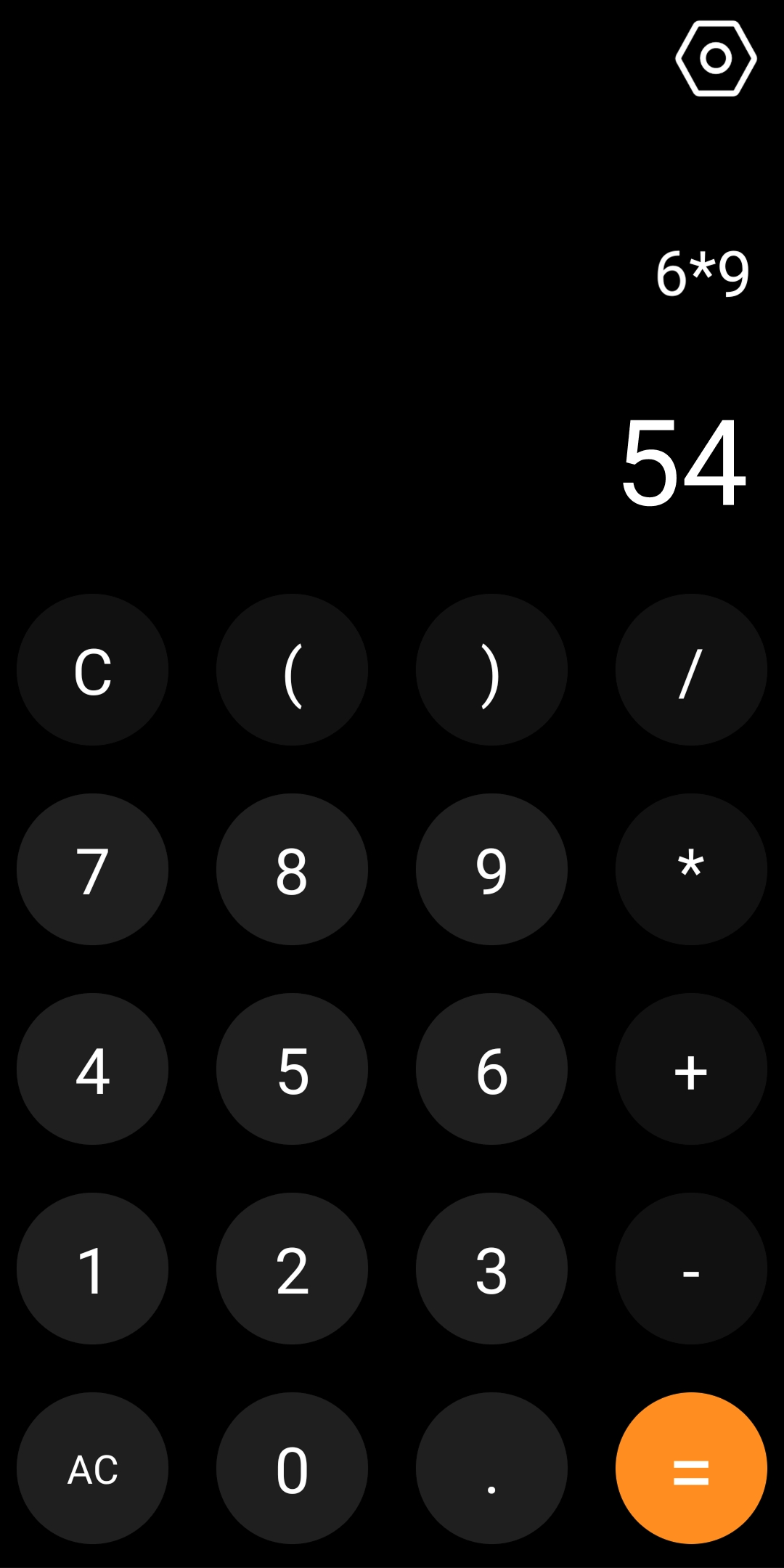
Task: Enter the digit 2
Action: click(292, 1268)
